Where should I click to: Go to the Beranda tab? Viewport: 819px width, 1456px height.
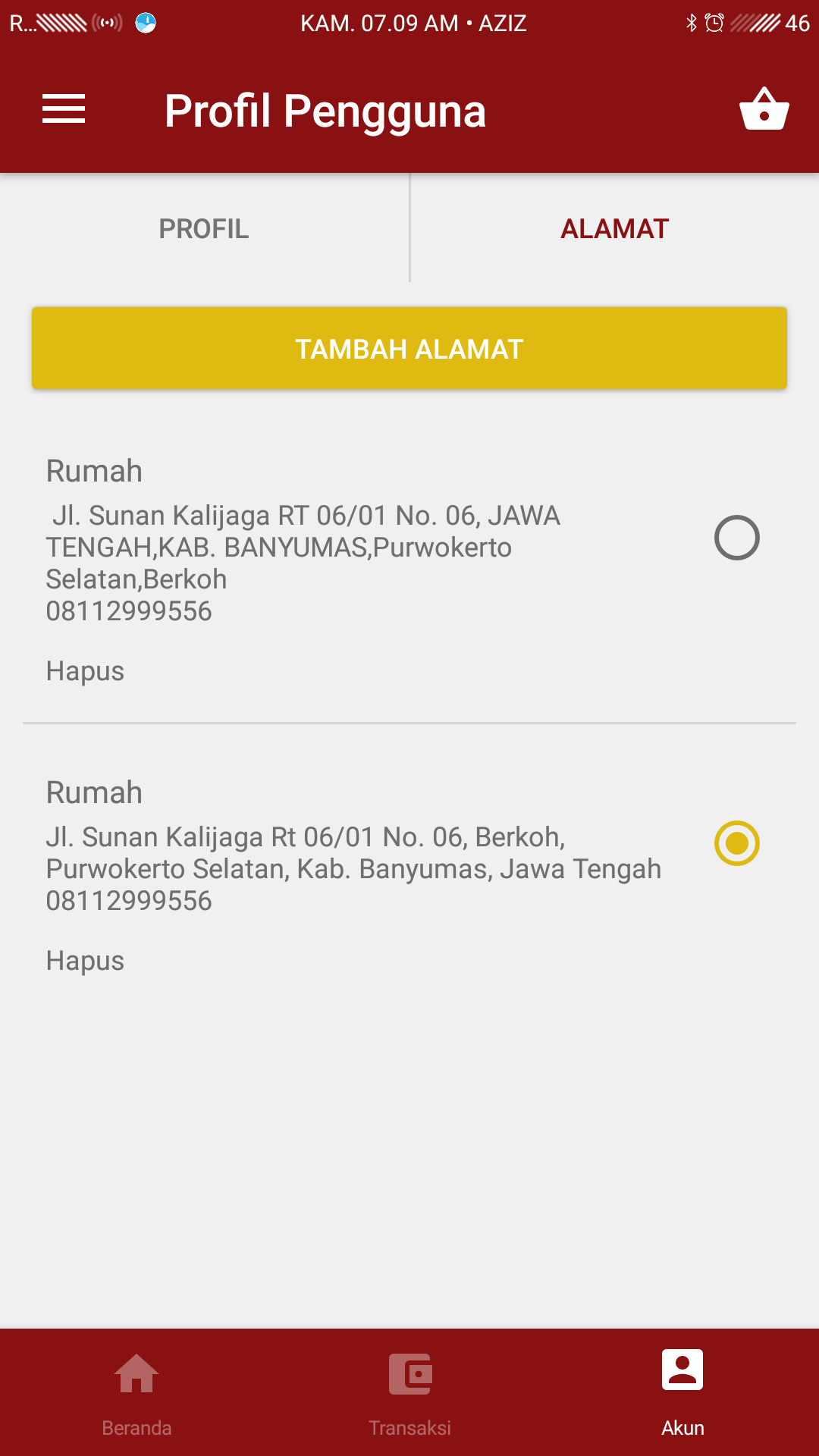[x=136, y=1392]
